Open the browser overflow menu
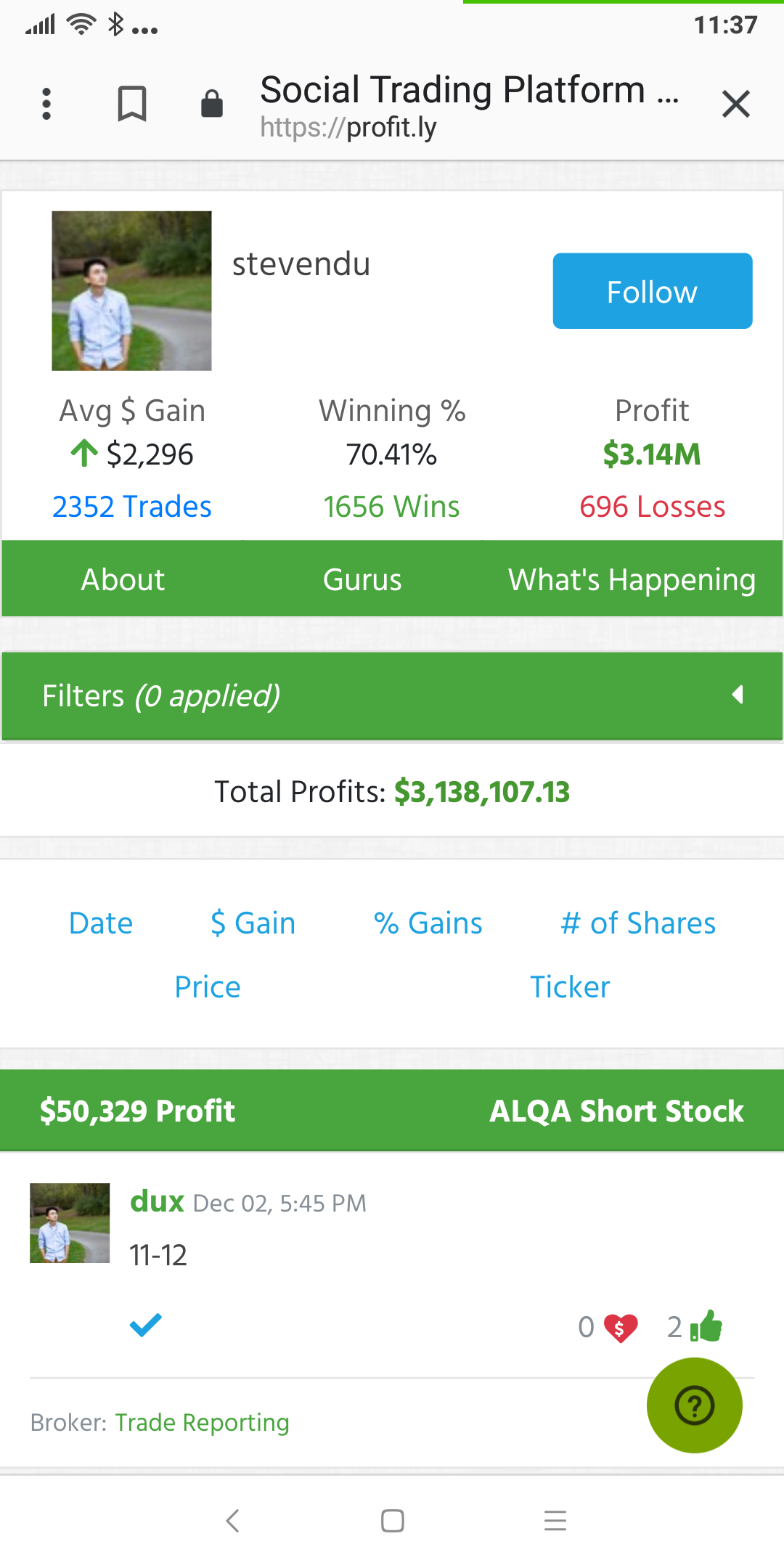Screen dimensions: 784x1568 coord(46,104)
